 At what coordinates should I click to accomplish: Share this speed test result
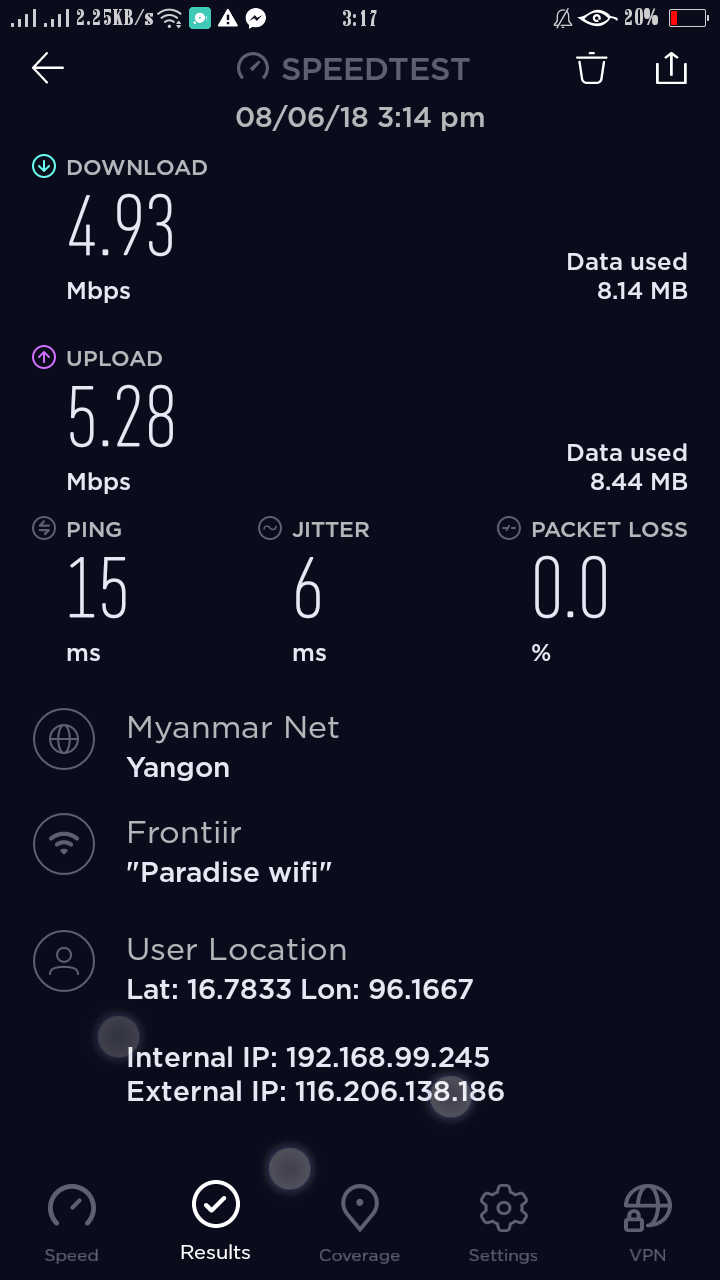(671, 68)
